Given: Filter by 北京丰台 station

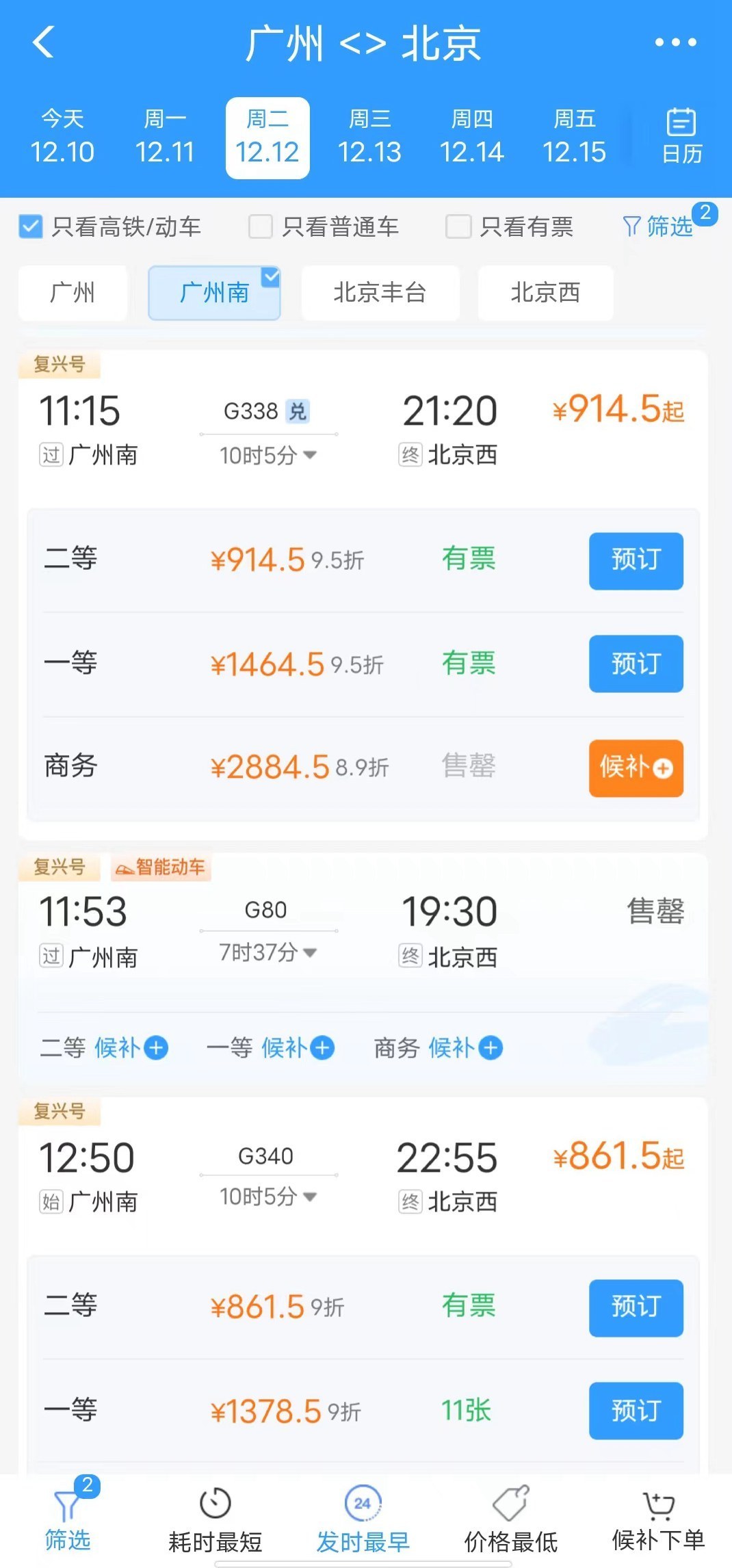Looking at the screenshot, I should coord(380,293).
